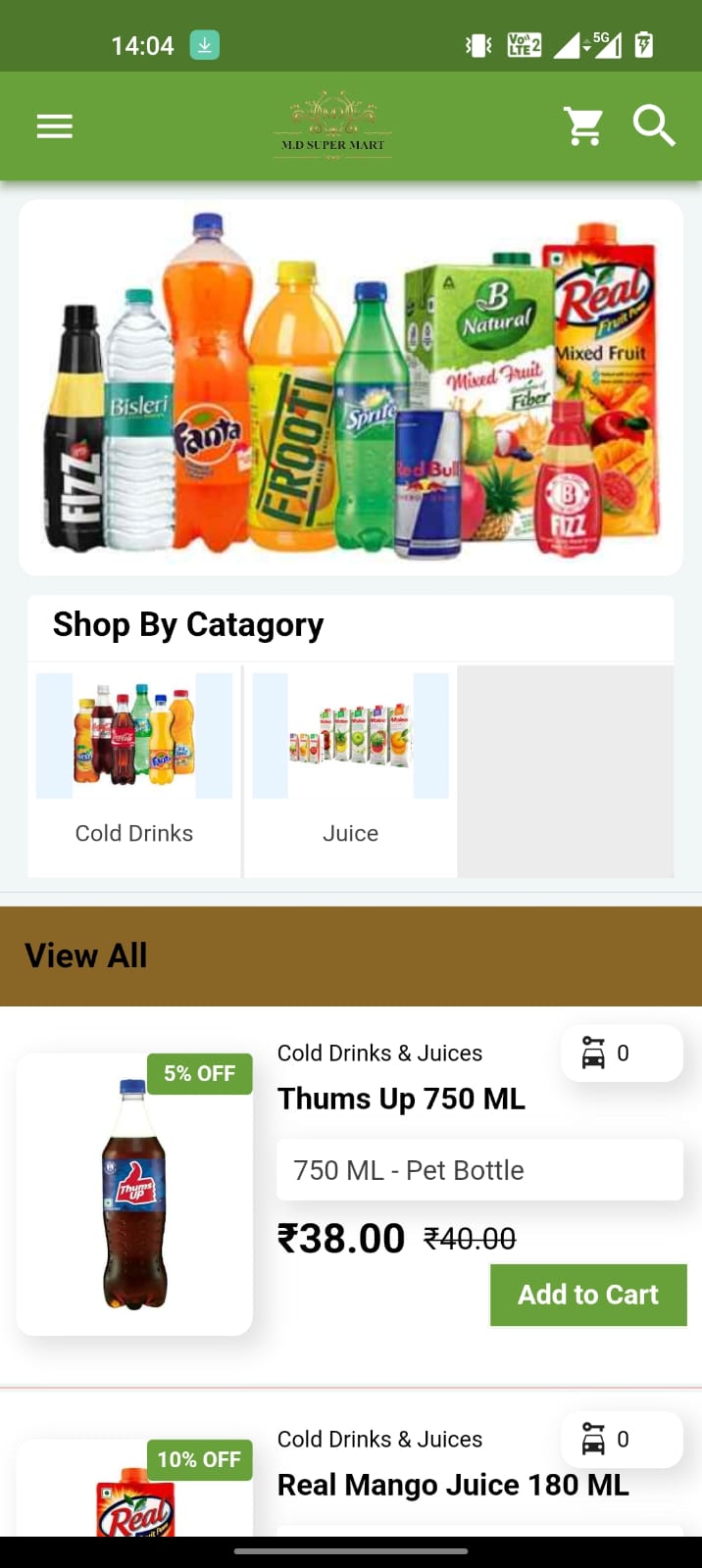
Task: Open Real Mango Juice 180 ML product
Action: point(453,1485)
